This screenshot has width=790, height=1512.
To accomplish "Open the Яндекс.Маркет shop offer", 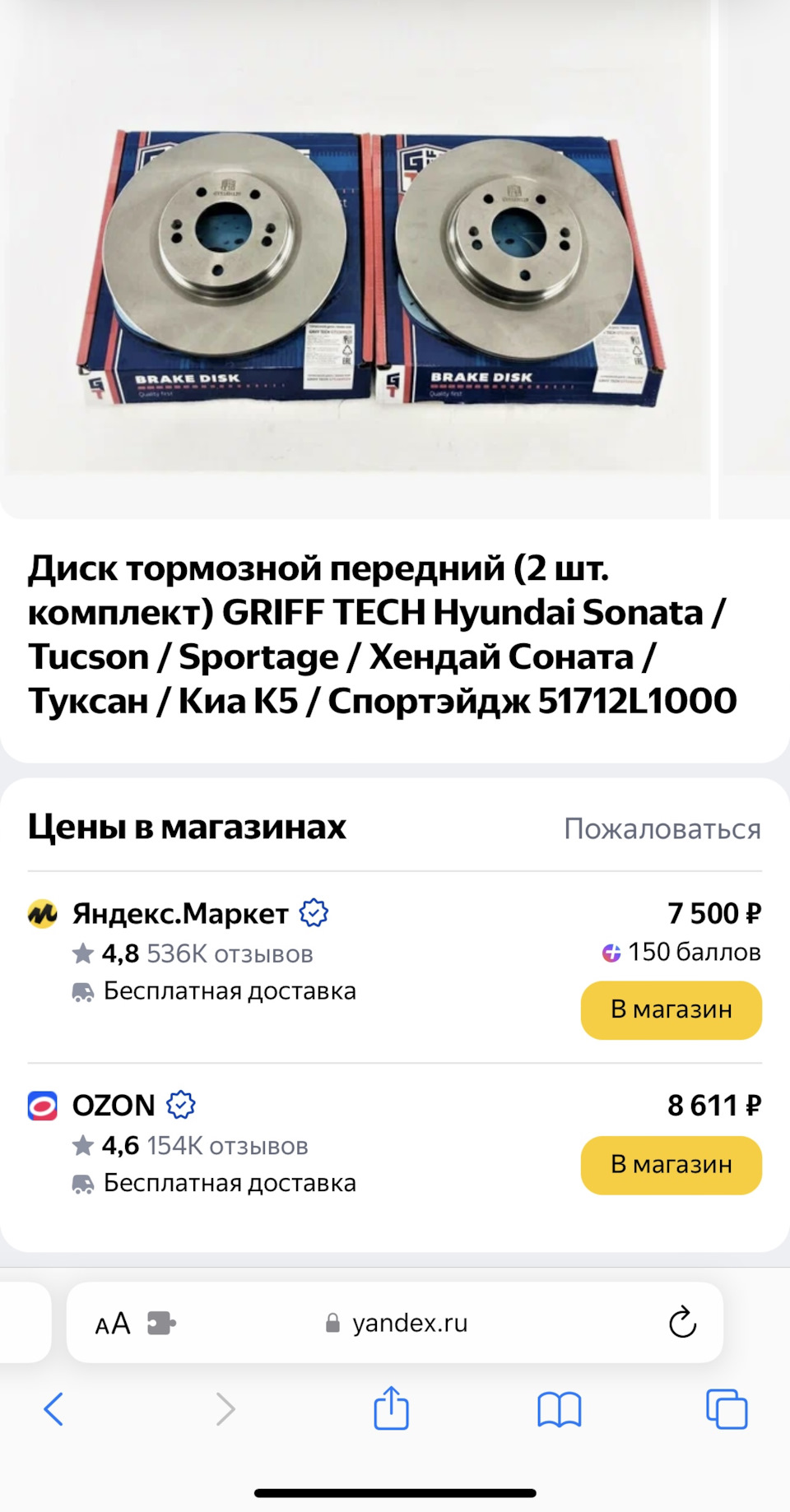I will coord(180,913).
